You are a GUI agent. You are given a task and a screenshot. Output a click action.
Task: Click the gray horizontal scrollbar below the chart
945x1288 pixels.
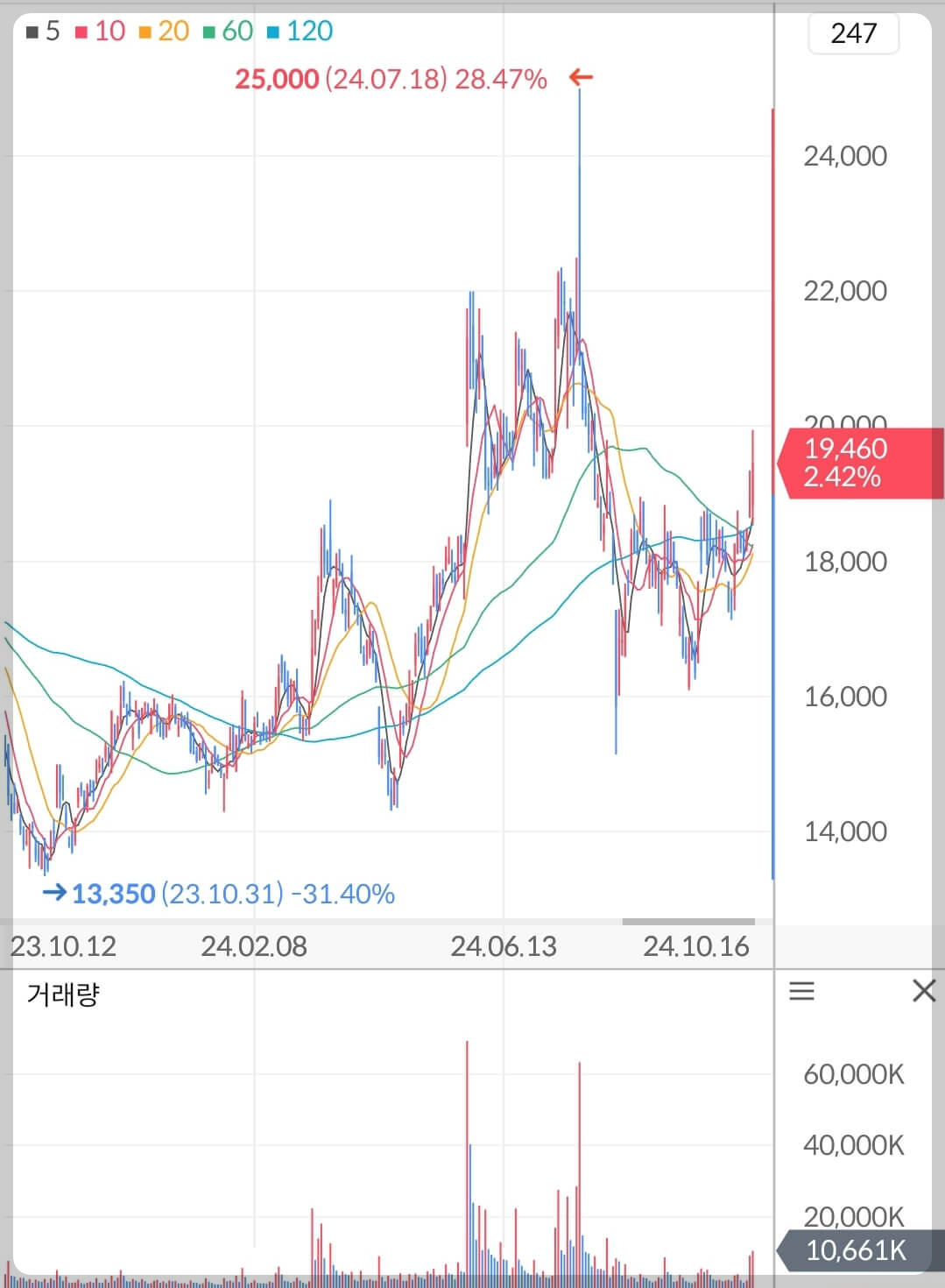point(688,923)
